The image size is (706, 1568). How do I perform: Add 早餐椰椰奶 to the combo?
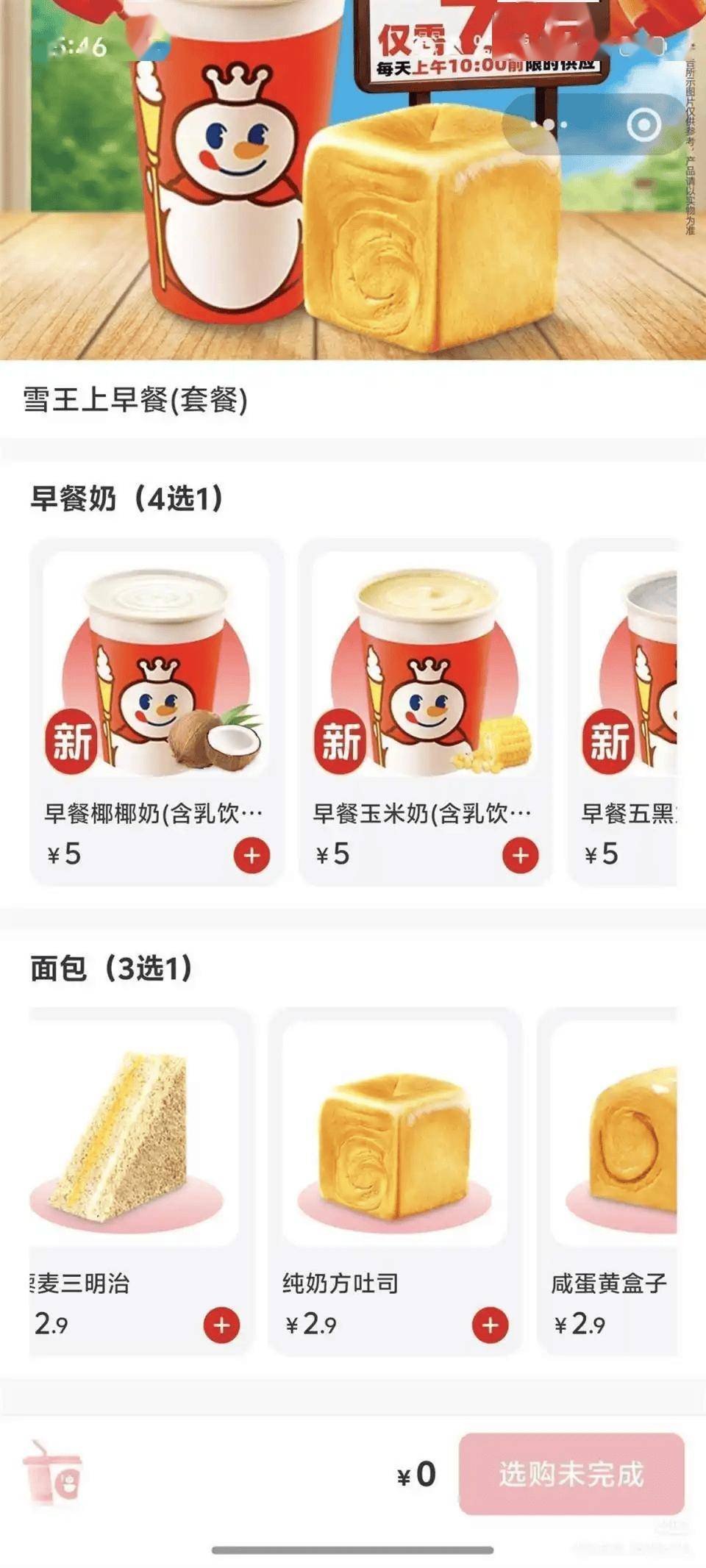tap(252, 855)
